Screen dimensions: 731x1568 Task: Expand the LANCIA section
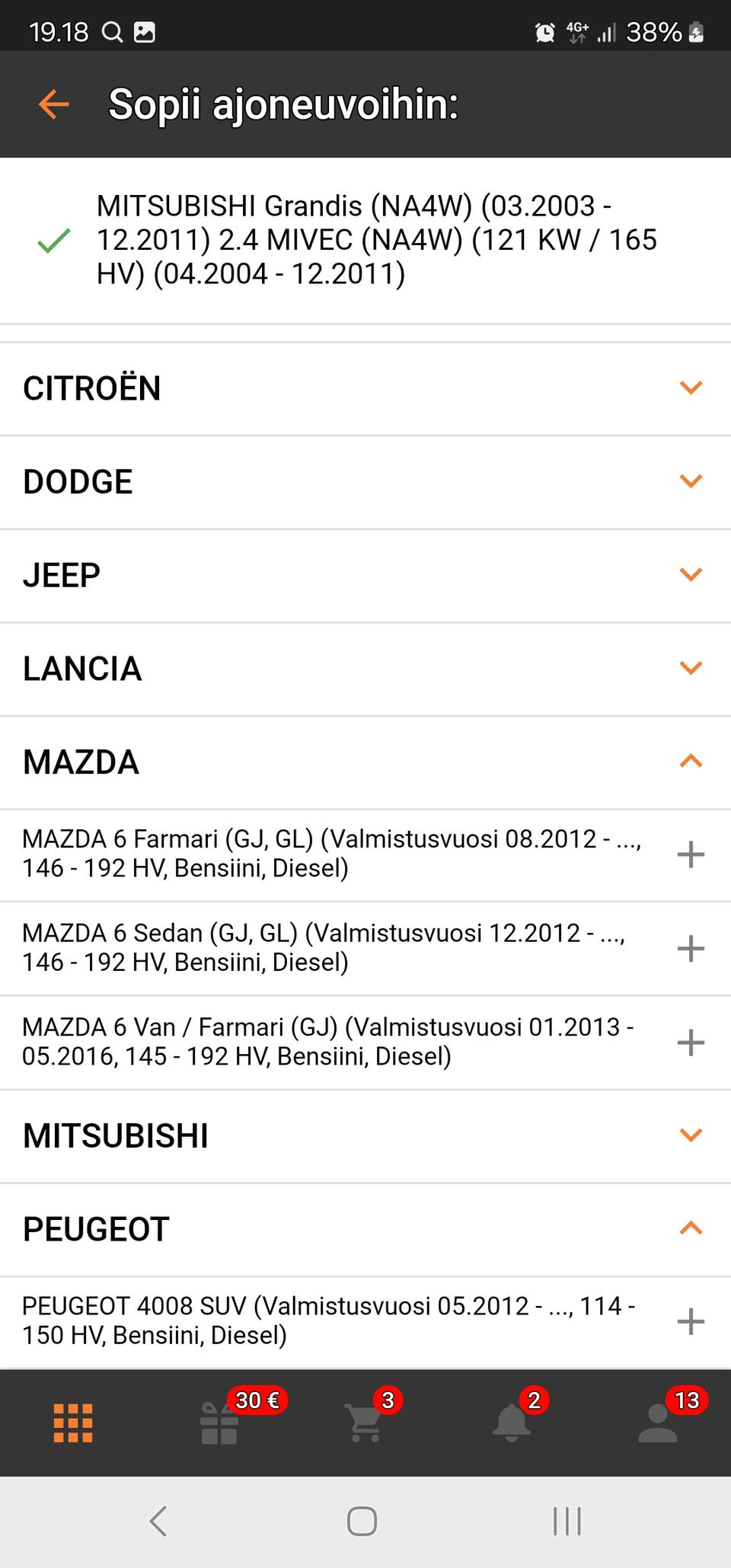[690, 669]
